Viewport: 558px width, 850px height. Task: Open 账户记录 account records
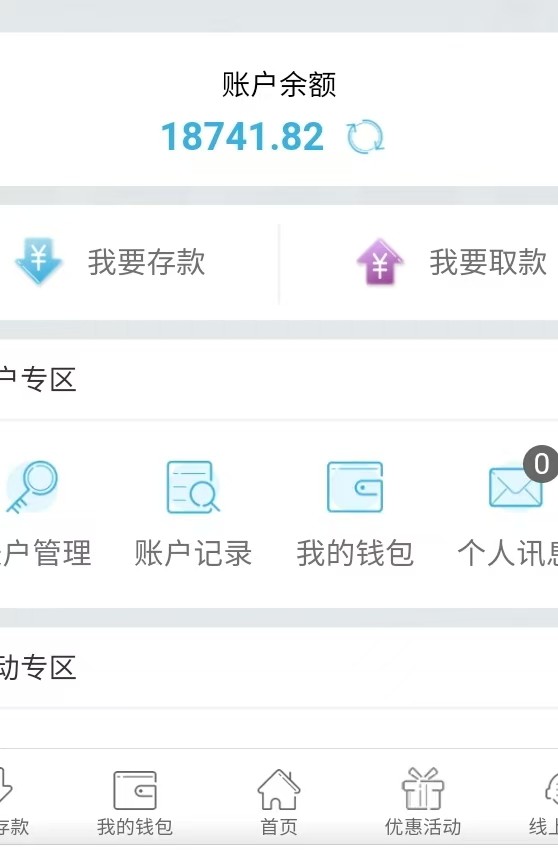(193, 514)
